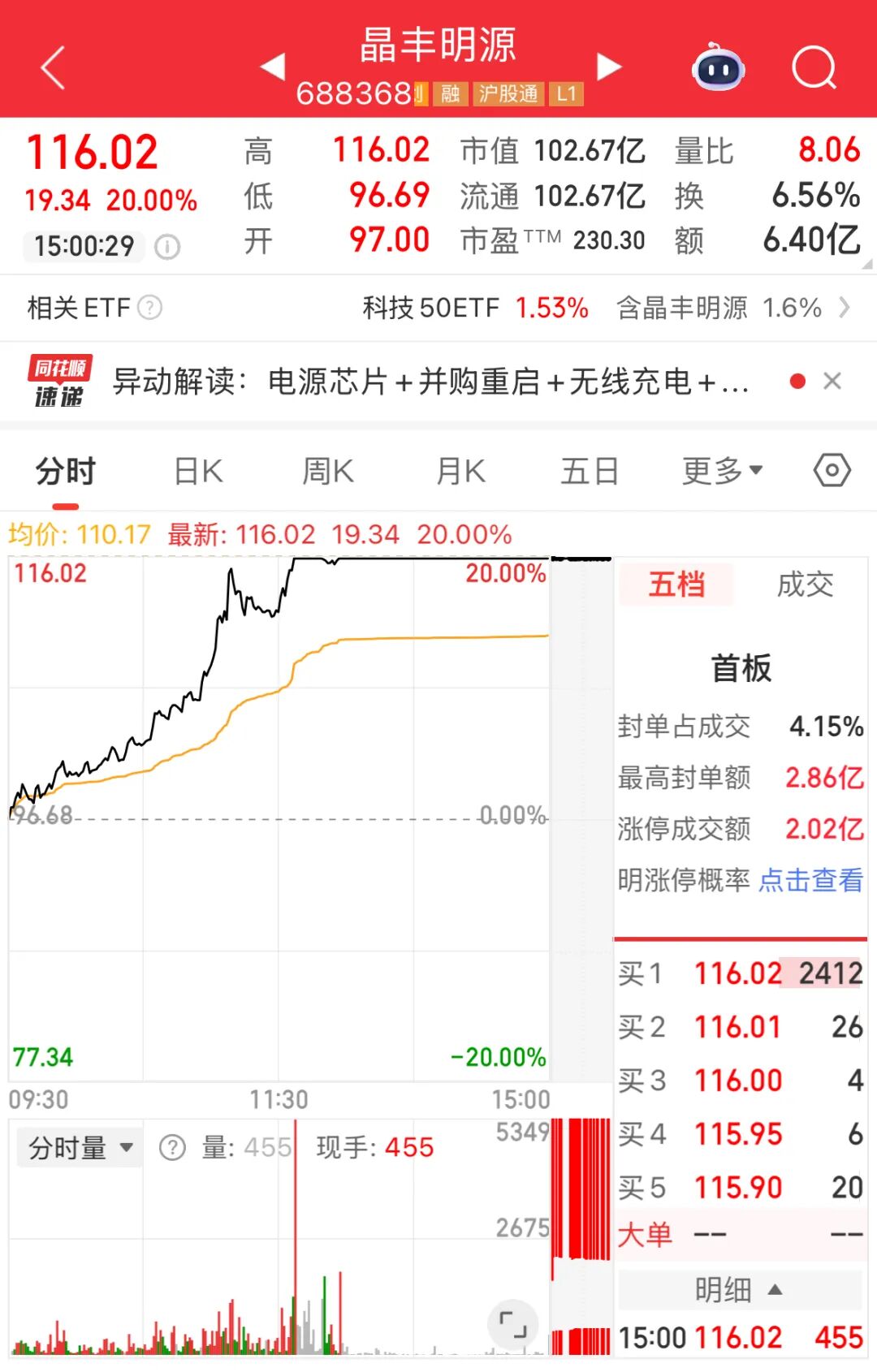This screenshot has height=1372, width=877.
Task: Switch to the 日K tab
Action: (x=195, y=469)
